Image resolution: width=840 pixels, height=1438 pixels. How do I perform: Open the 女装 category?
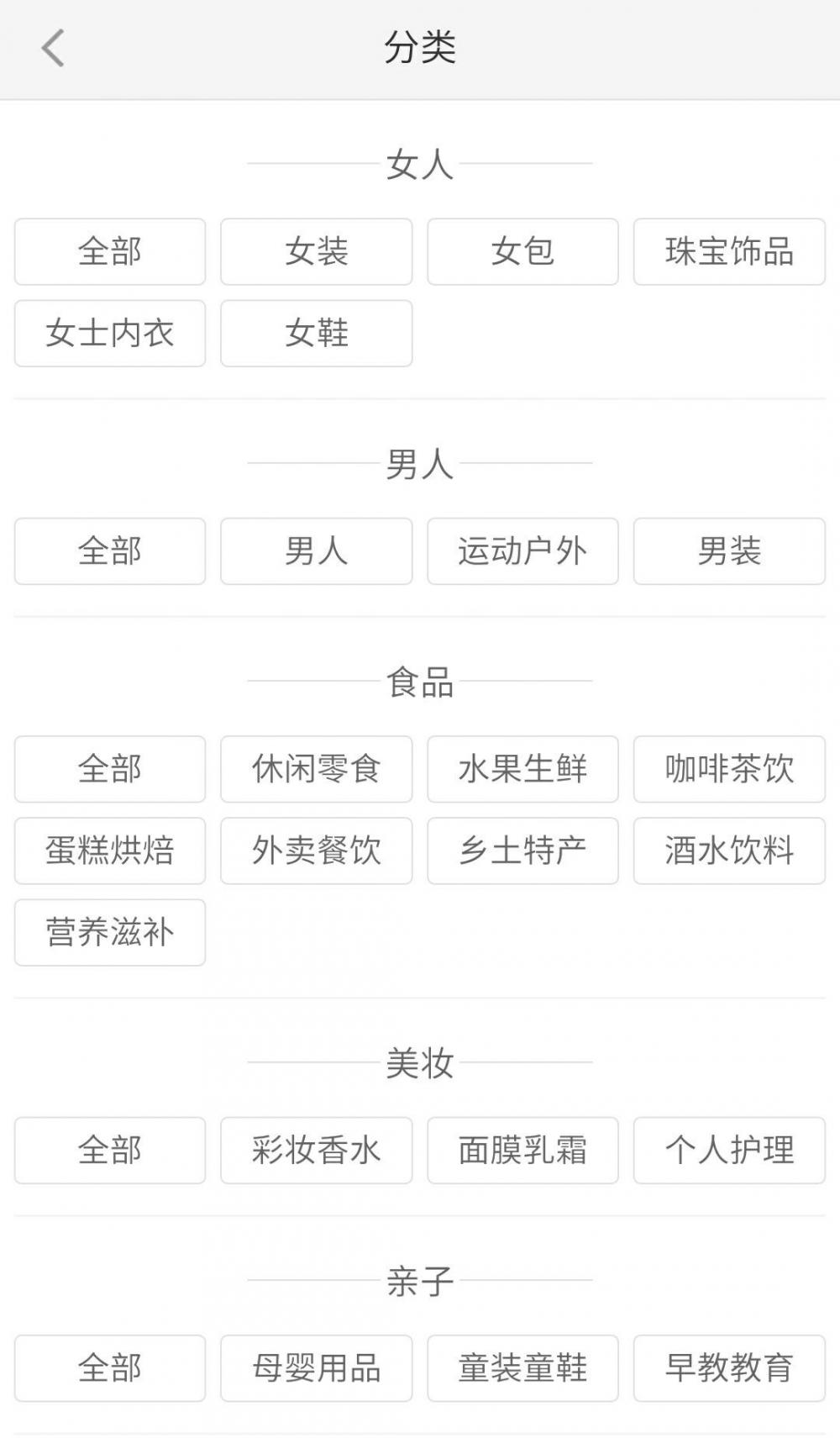(317, 251)
